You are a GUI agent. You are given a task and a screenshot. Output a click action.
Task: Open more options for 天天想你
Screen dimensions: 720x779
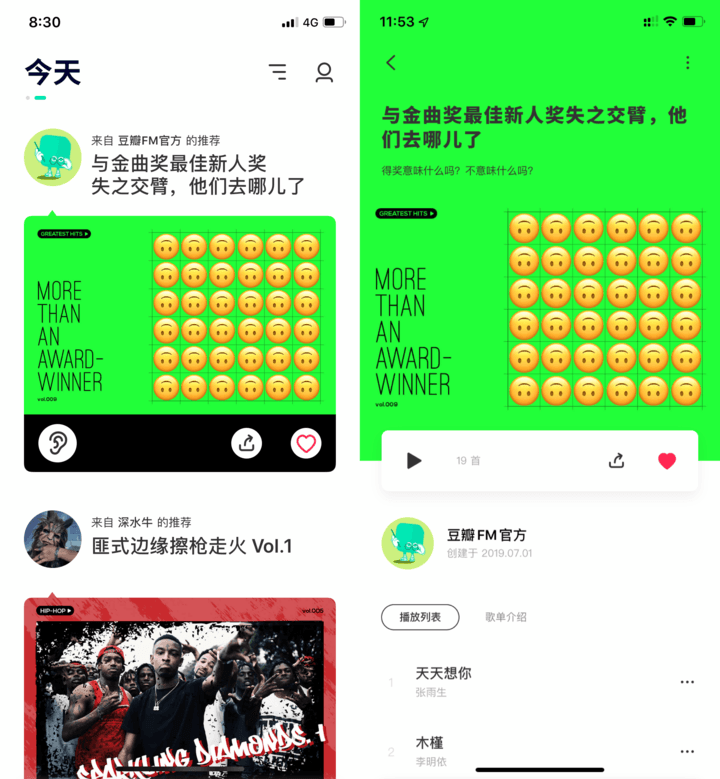click(x=687, y=682)
